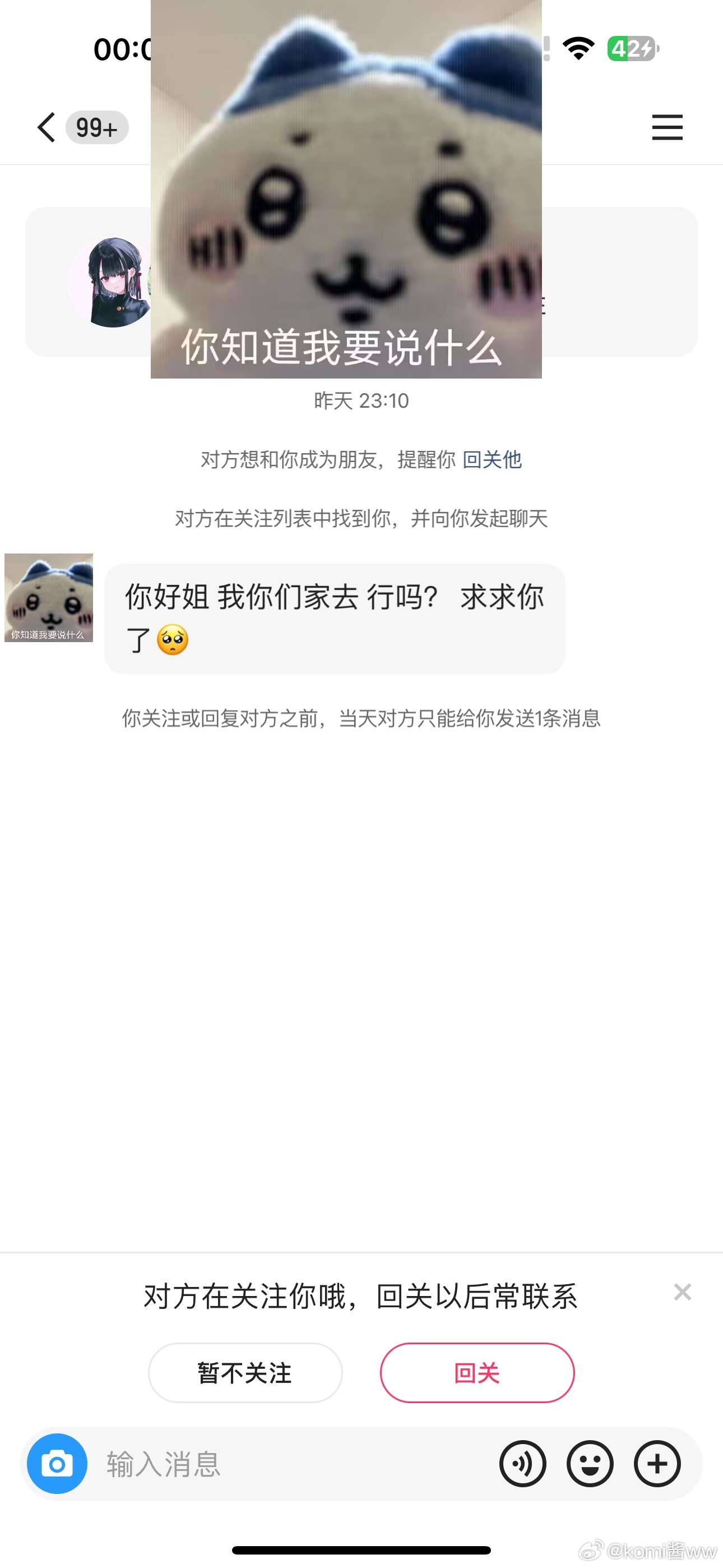Tap the 回关他 link to follow back

click(x=492, y=459)
